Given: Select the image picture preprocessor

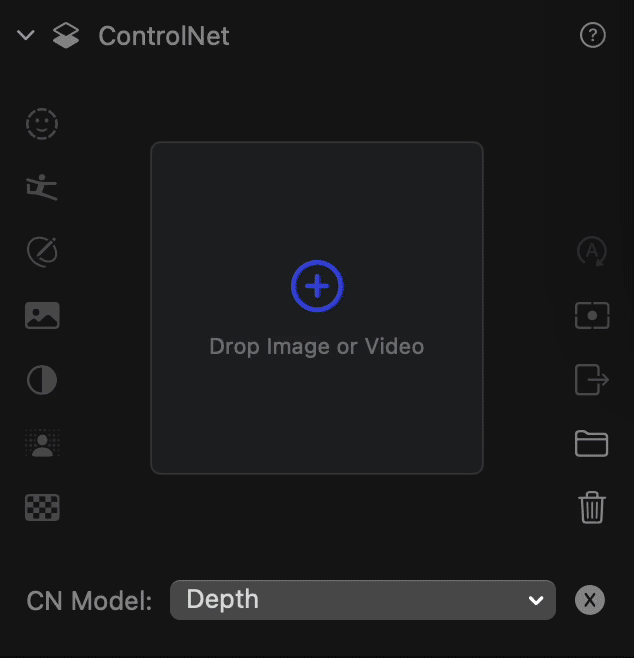Looking at the screenshot, I should pyautogui.click(x=42, y=316).
